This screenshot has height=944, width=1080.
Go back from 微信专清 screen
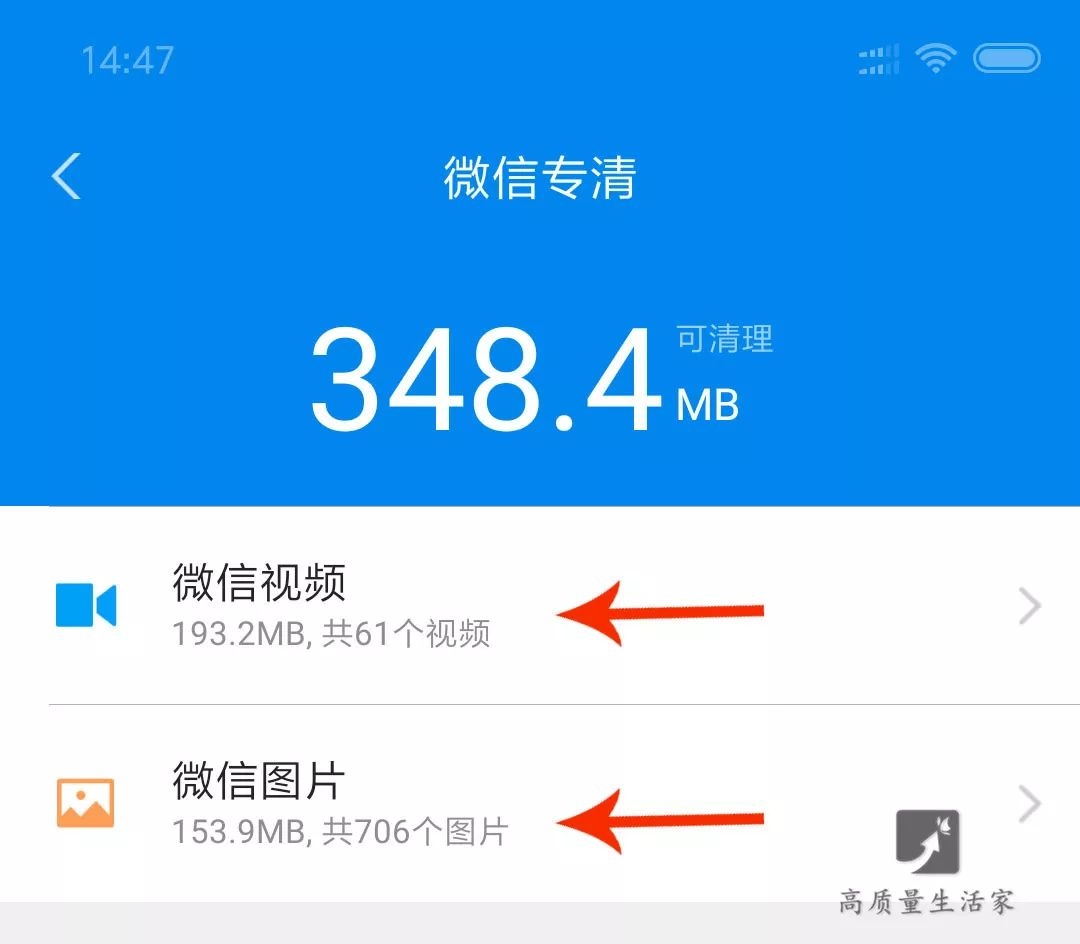66,178
